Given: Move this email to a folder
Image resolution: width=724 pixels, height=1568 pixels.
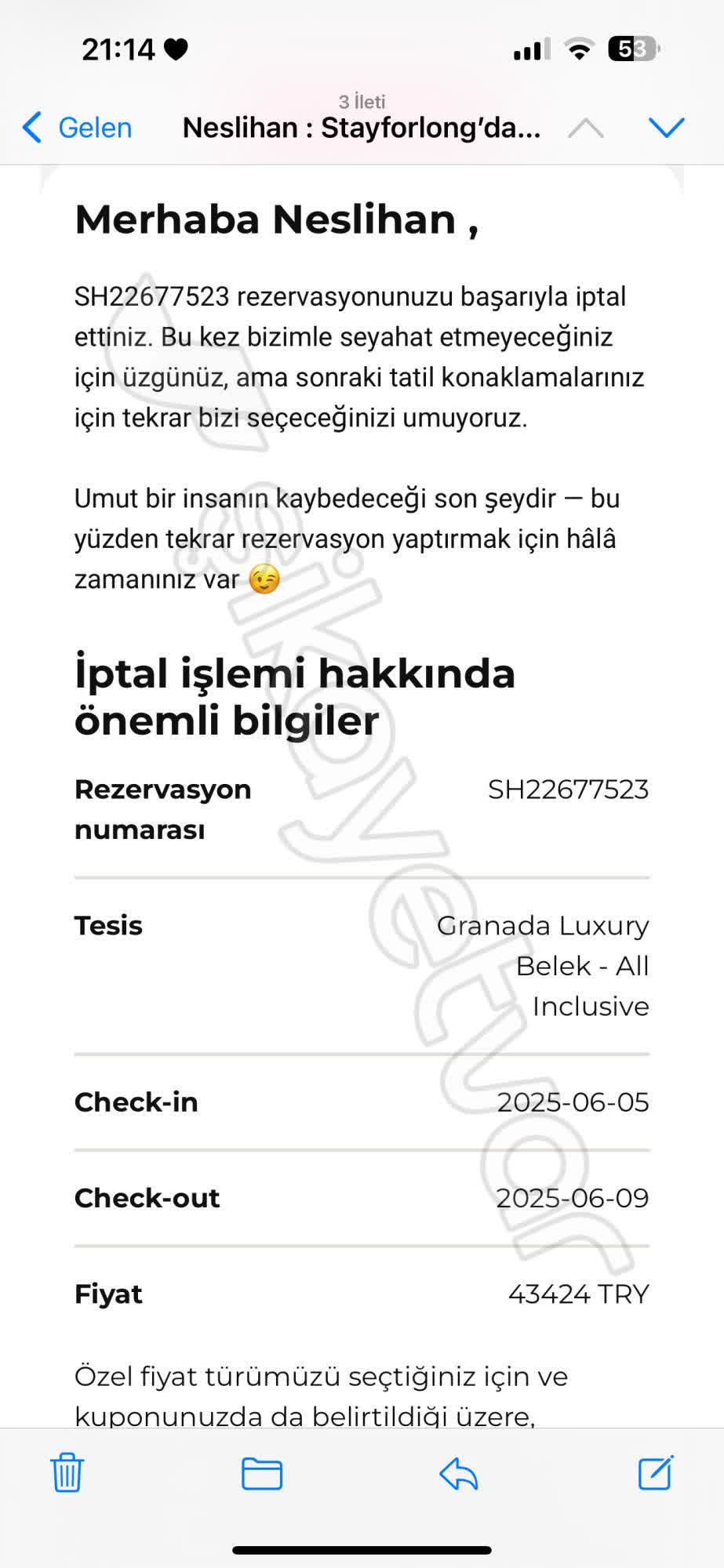Looking at the screenshot, I should [262, 1473].
